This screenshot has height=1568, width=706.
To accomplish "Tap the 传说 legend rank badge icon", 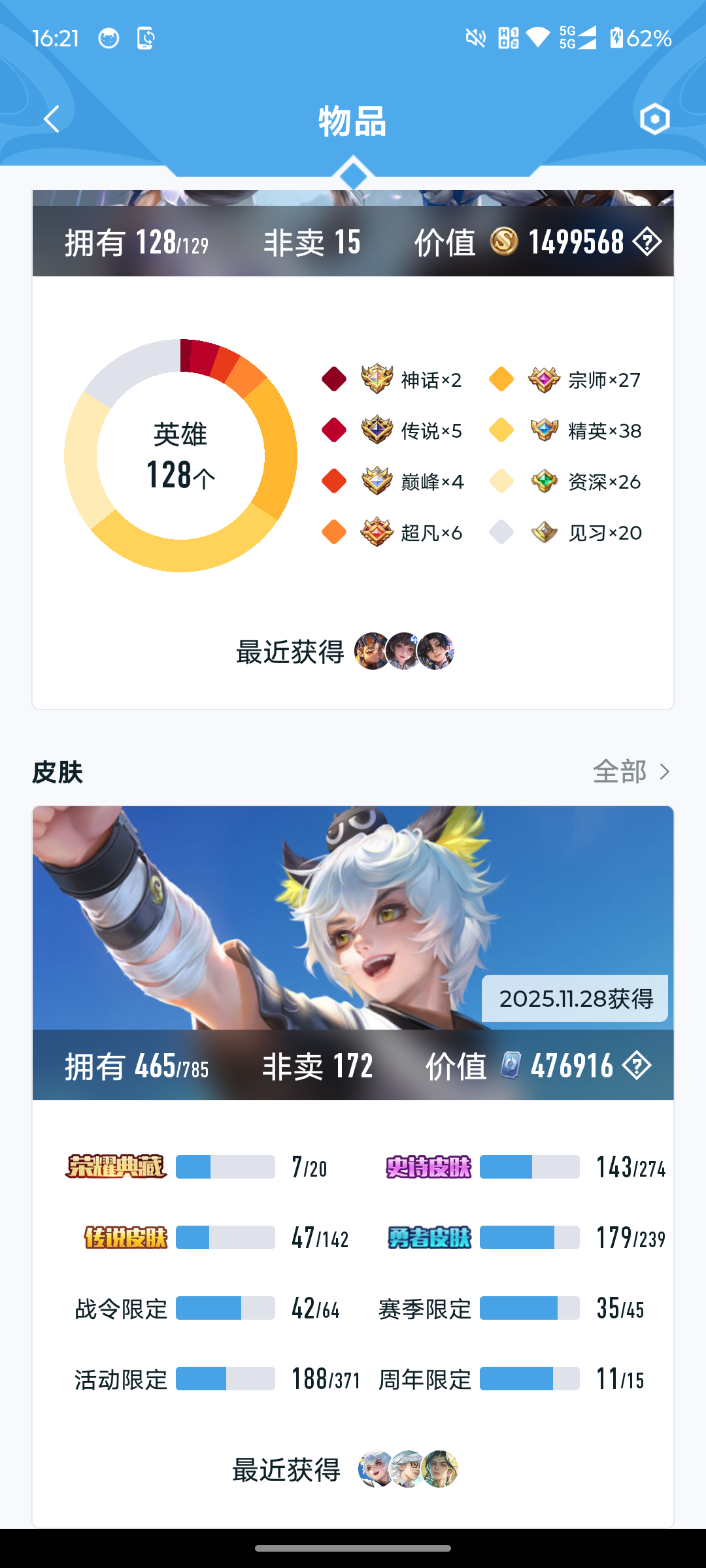I will click(x=377, y=431).
